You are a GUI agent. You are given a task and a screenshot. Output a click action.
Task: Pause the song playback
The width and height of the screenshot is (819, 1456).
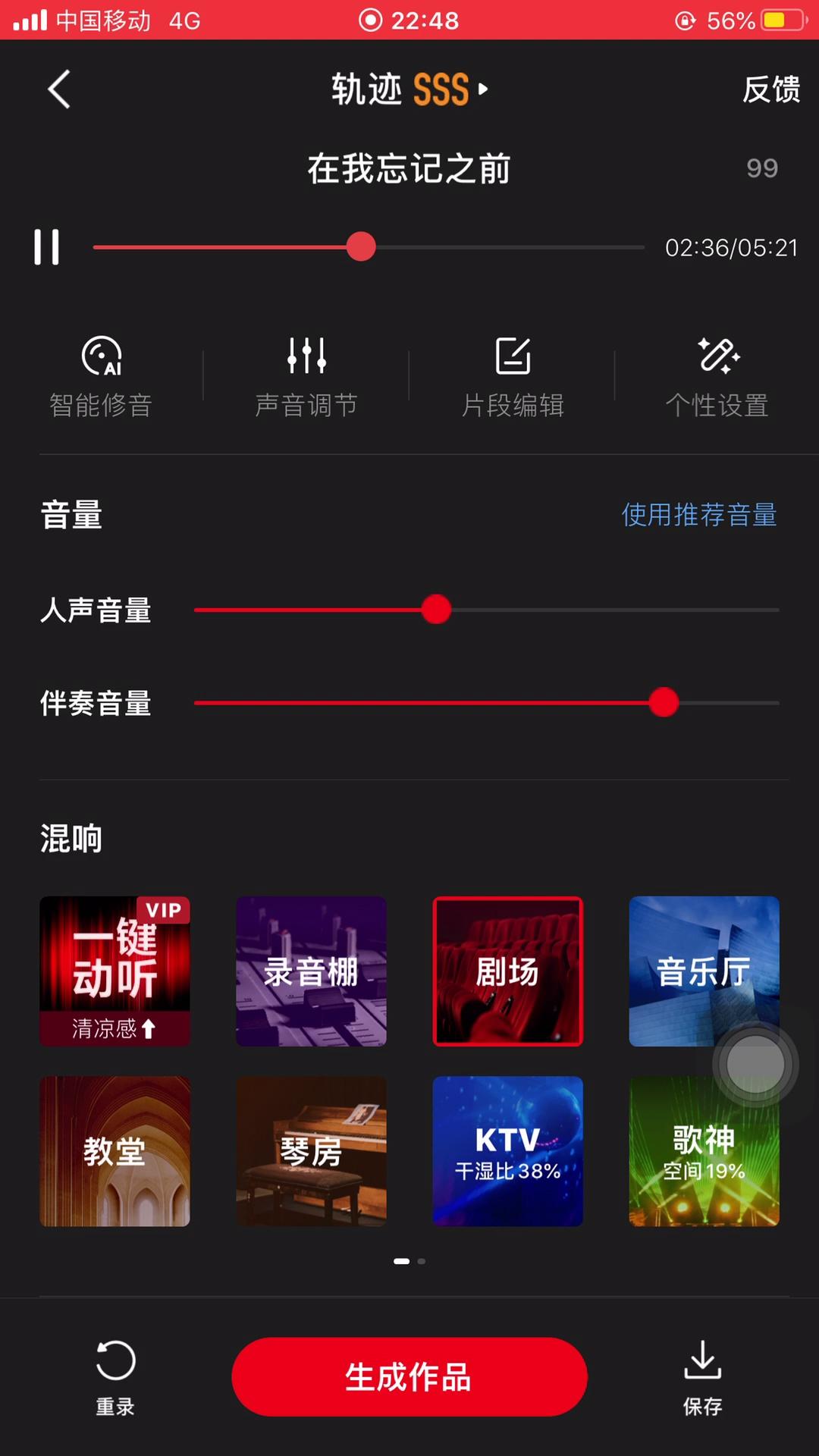click(47, 247)
